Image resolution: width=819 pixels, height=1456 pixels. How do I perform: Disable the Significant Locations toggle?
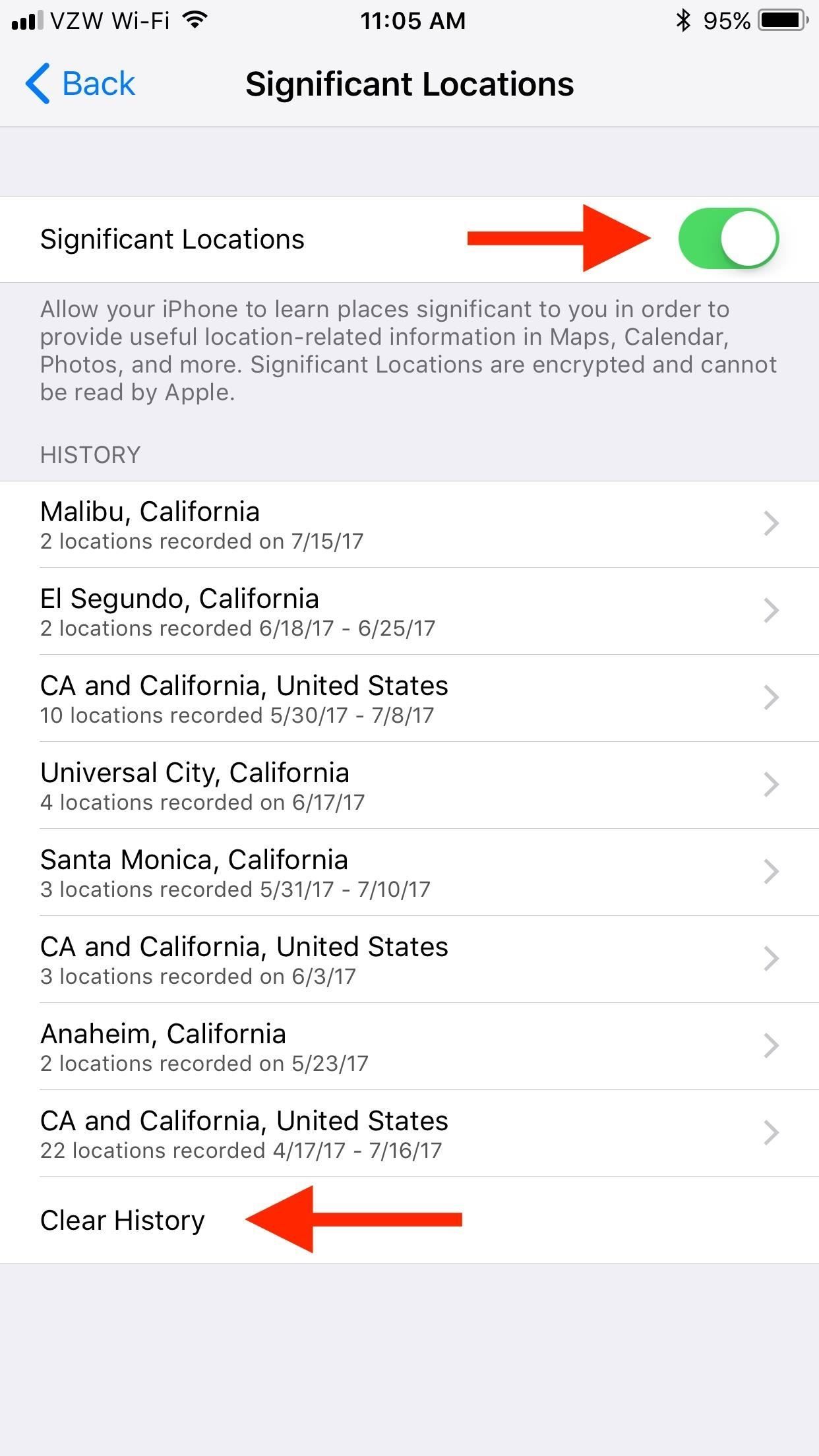click(x=729, y=239)
